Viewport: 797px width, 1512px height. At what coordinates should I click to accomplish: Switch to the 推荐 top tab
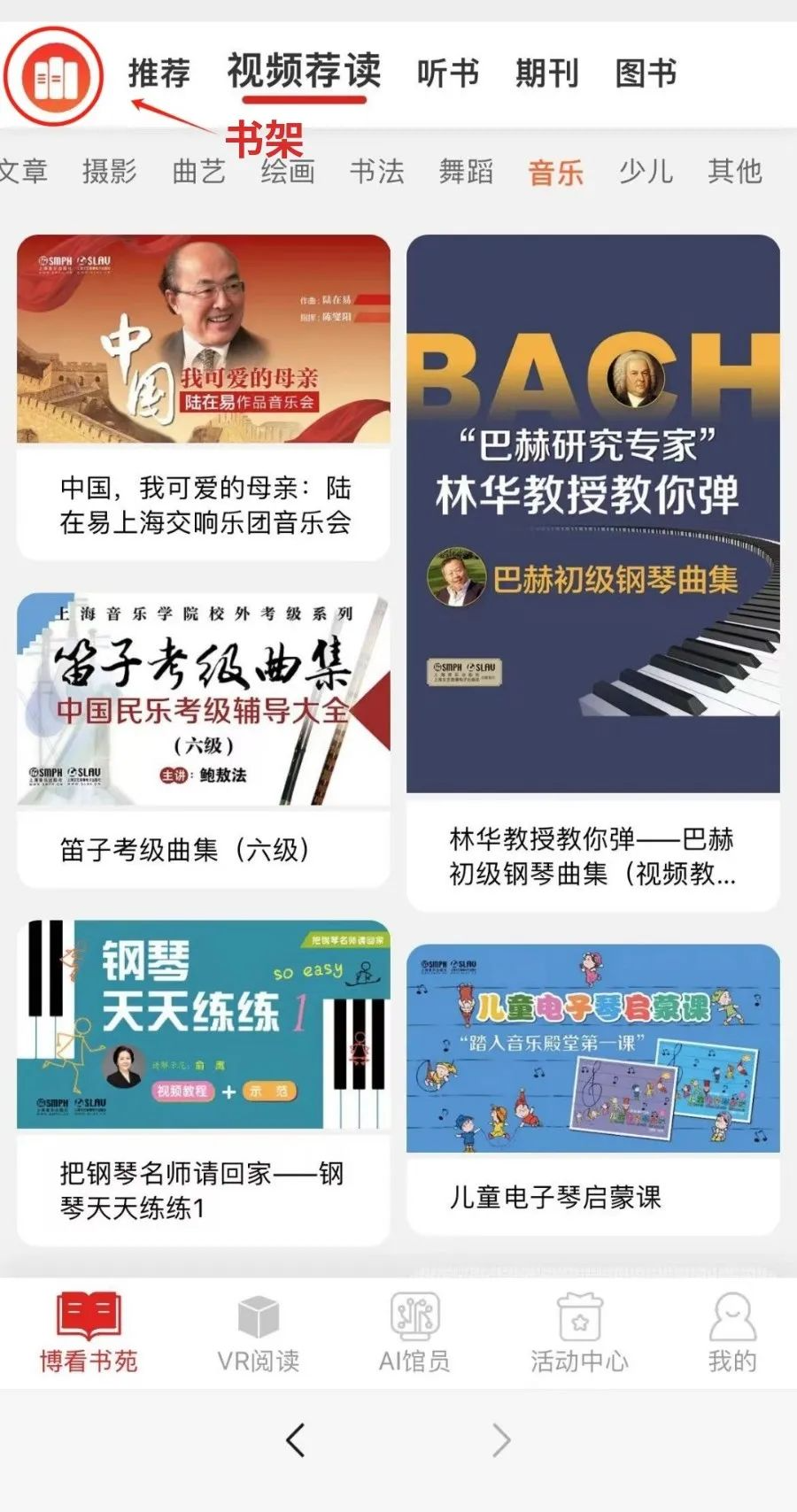159,73
